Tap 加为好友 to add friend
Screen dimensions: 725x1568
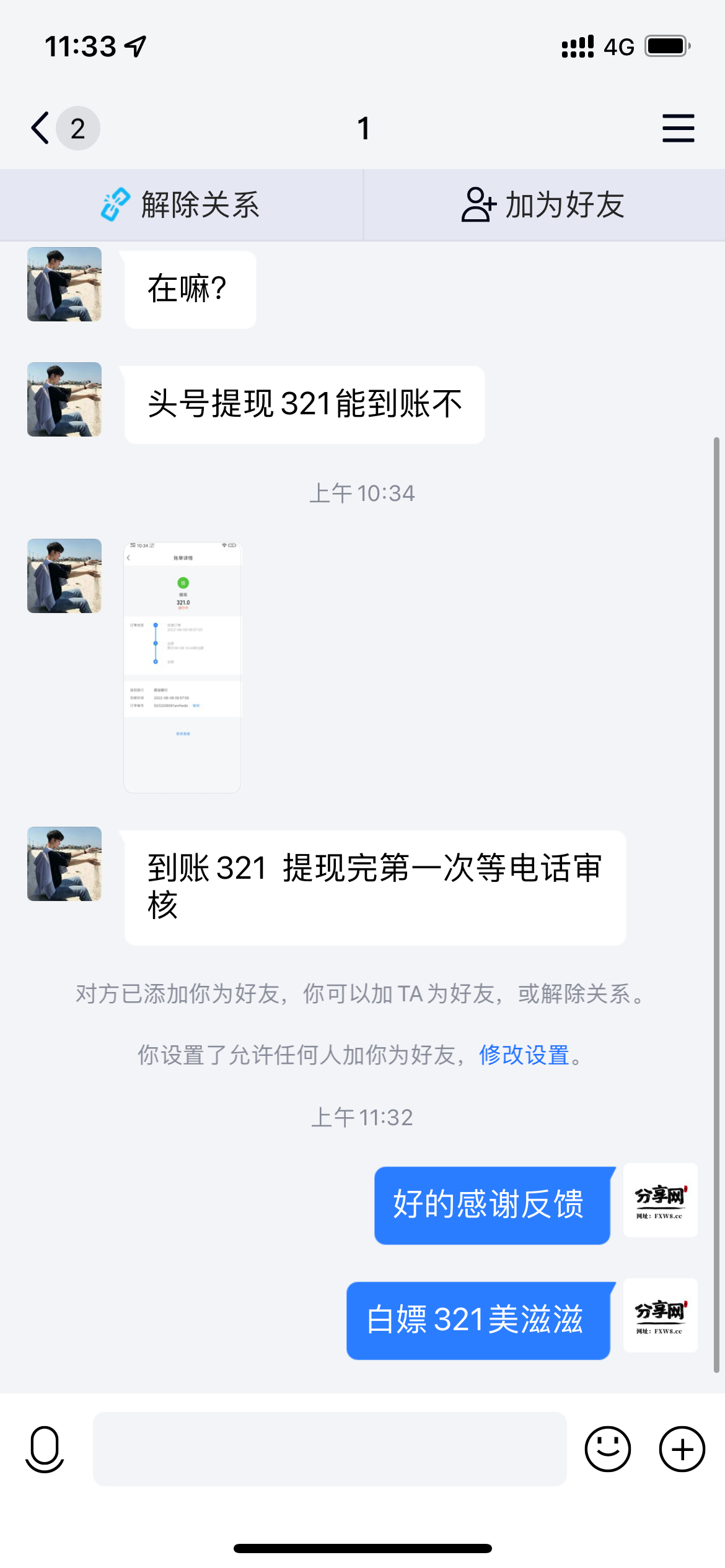(543, 205)
